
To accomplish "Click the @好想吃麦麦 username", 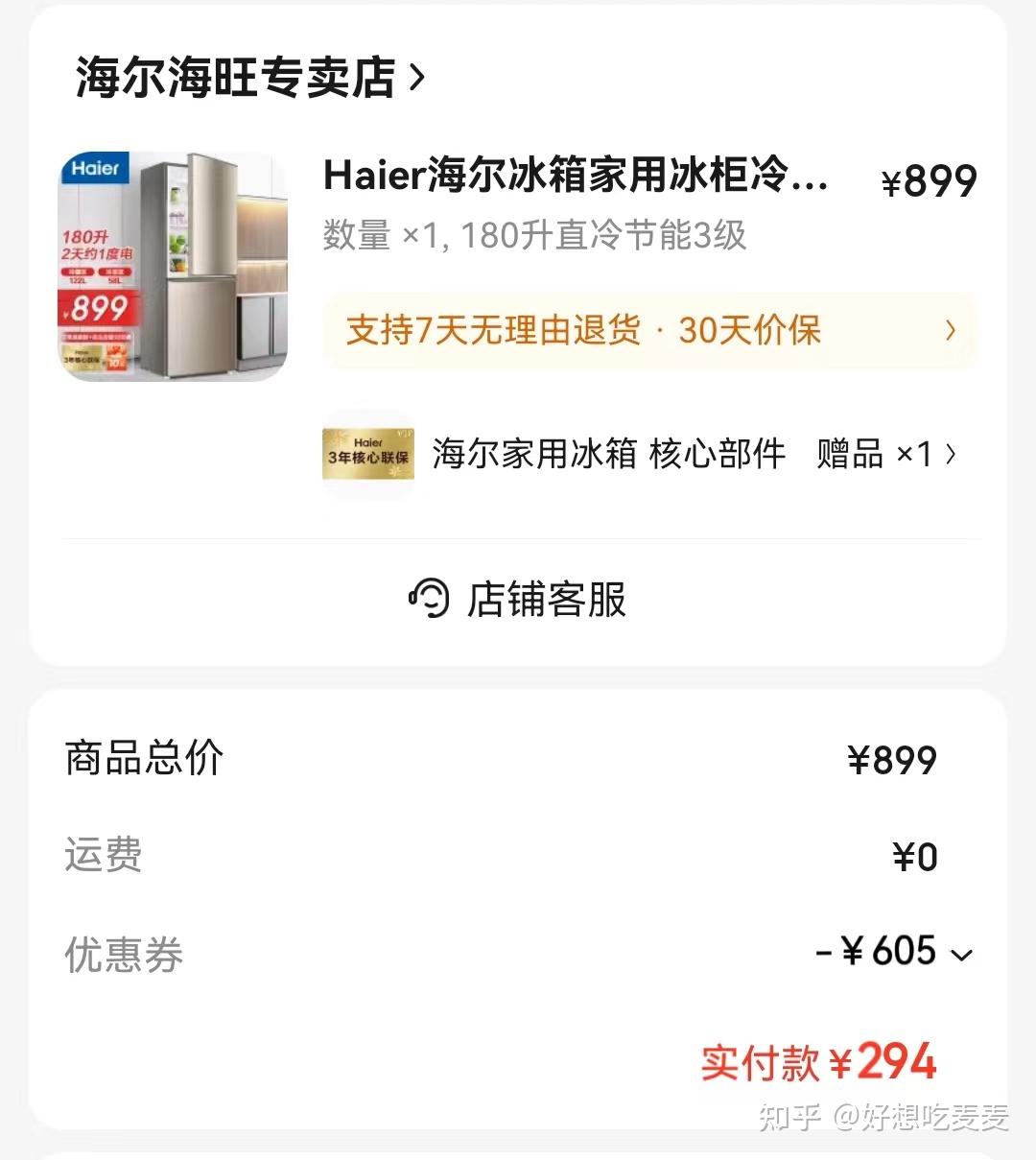I will coord(926,1116).
